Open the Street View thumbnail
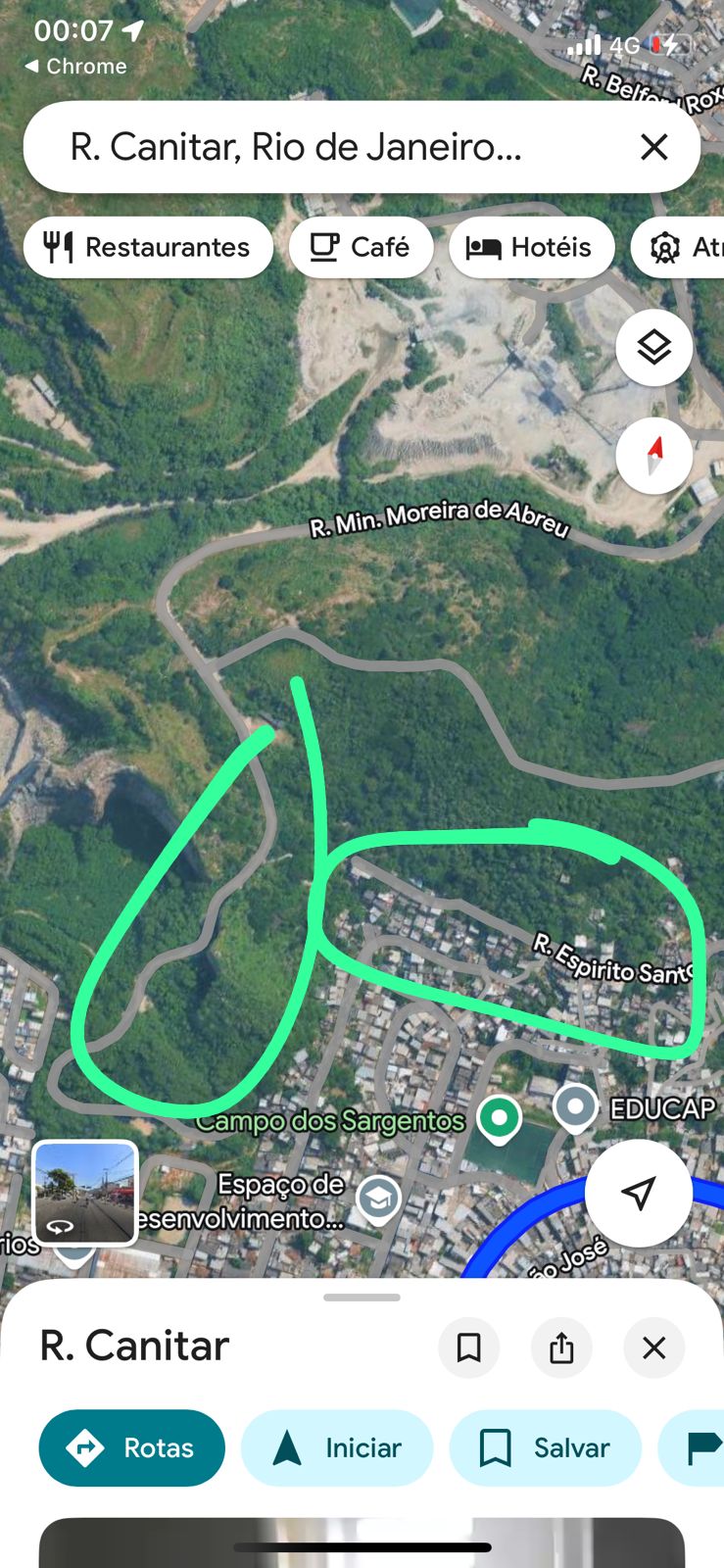 [x=85, y=1193]
